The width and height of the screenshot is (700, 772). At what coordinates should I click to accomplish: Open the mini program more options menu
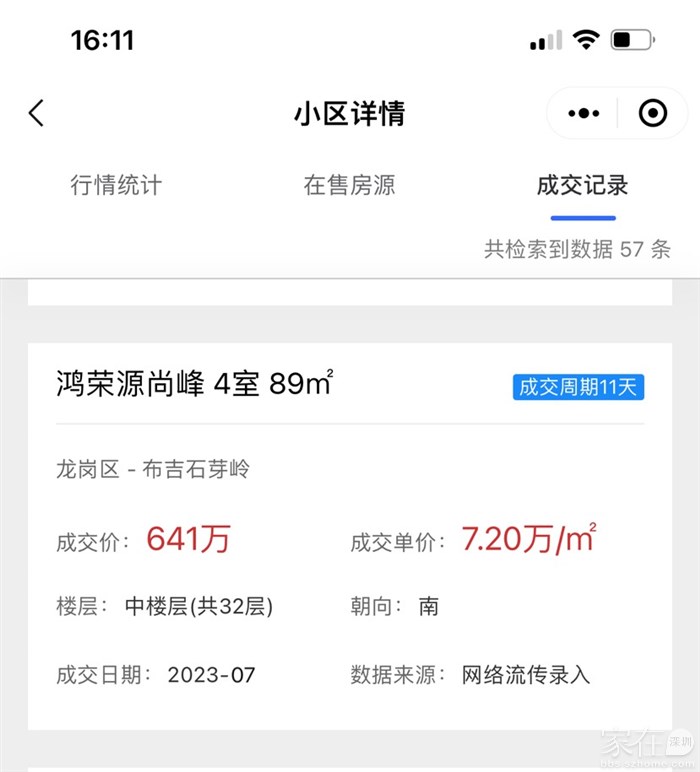(x=584, y=114)
